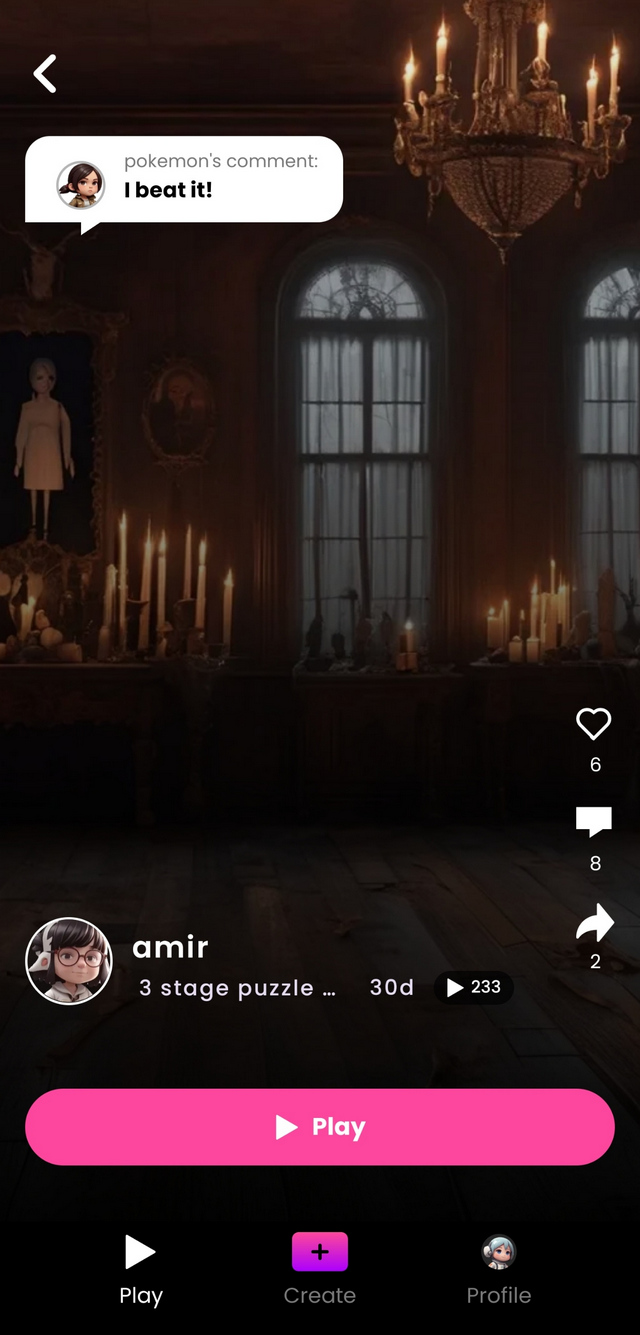Open amir's profile avatar
Viewport: 640px width, 1335px height.
coord(68,961)
